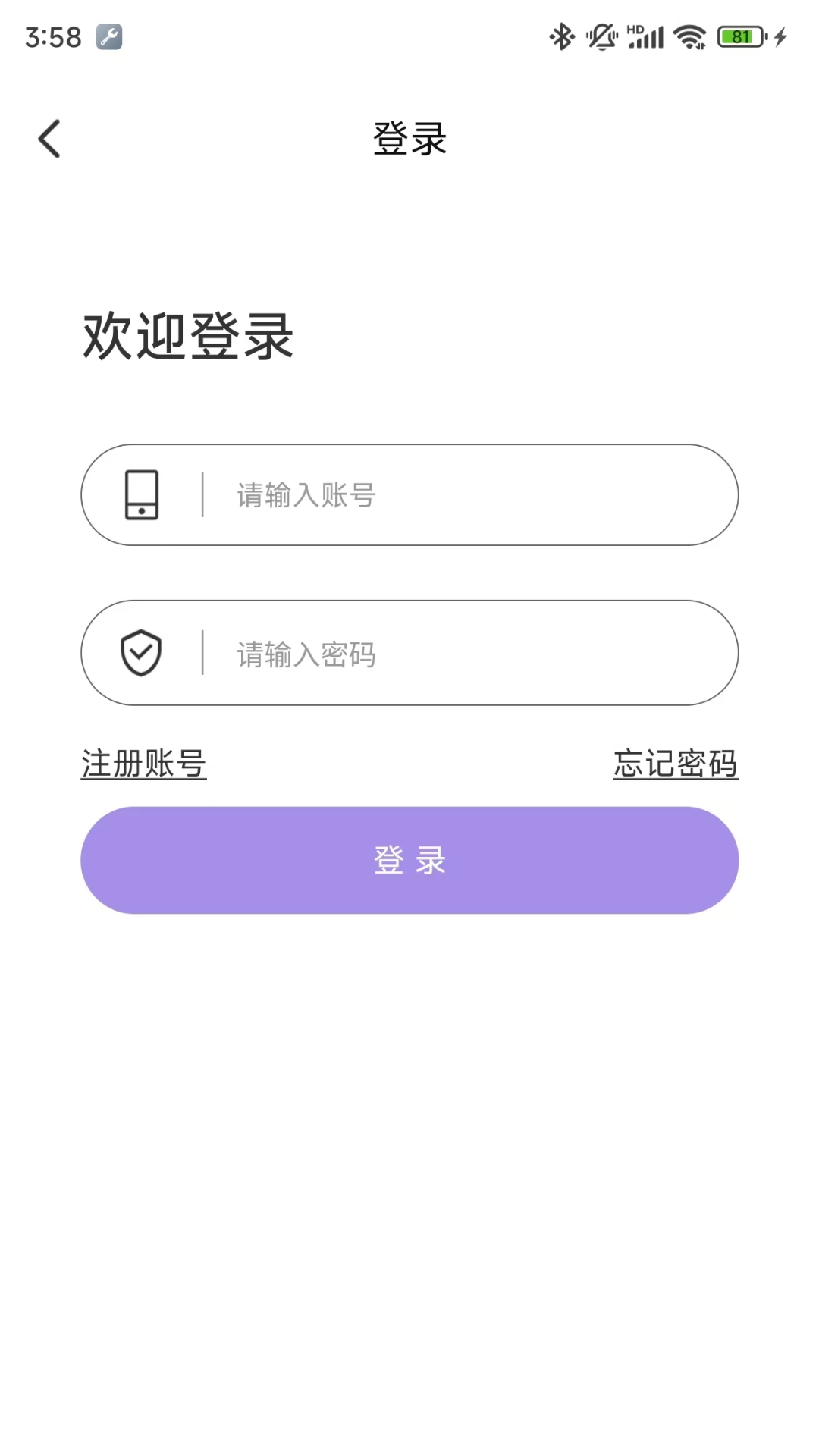Tap the clock showing 3:58
Screen dimensions: 819x1456
(52, 36)
